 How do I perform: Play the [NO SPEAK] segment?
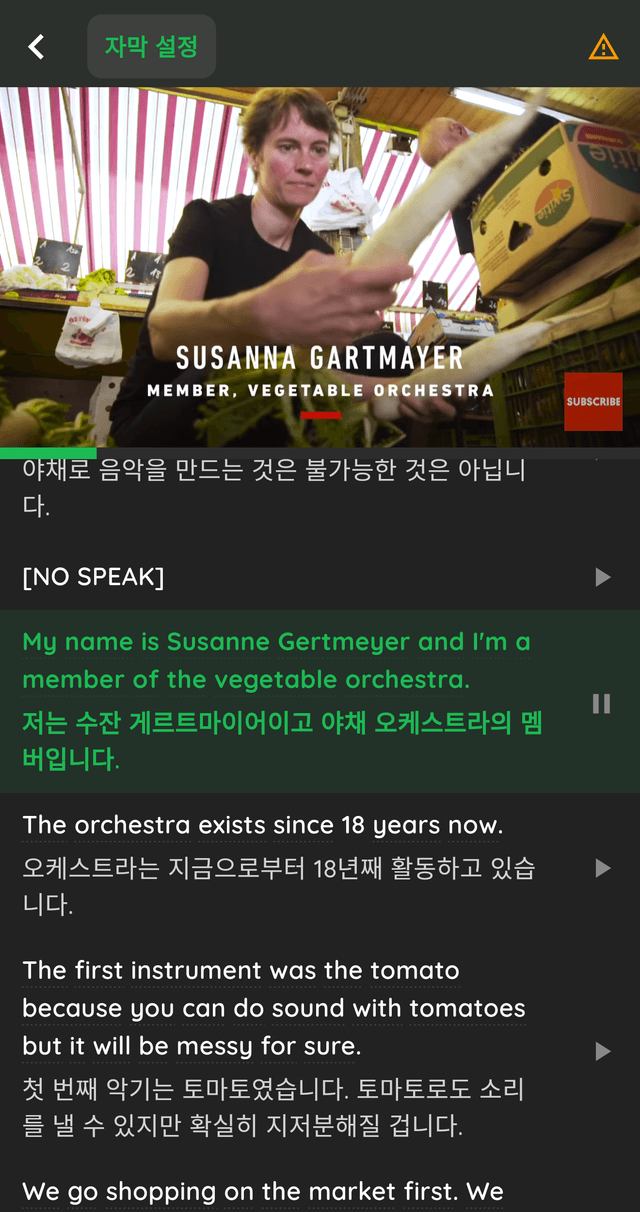[x=602, y=577]
